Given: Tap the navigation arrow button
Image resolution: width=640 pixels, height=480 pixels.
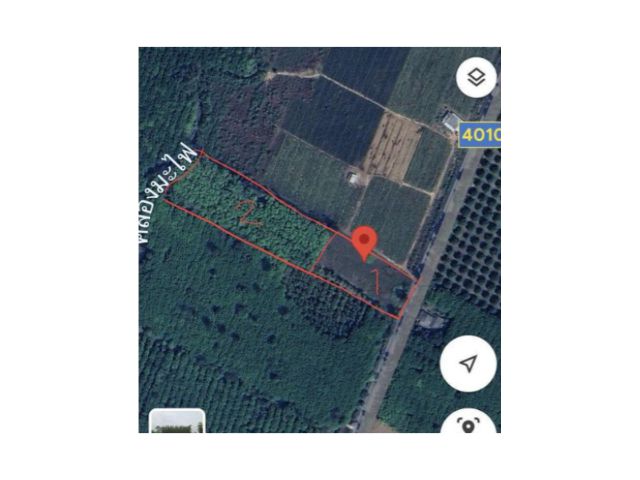Looking at the screenshot, I should click(x=467, y=363).
